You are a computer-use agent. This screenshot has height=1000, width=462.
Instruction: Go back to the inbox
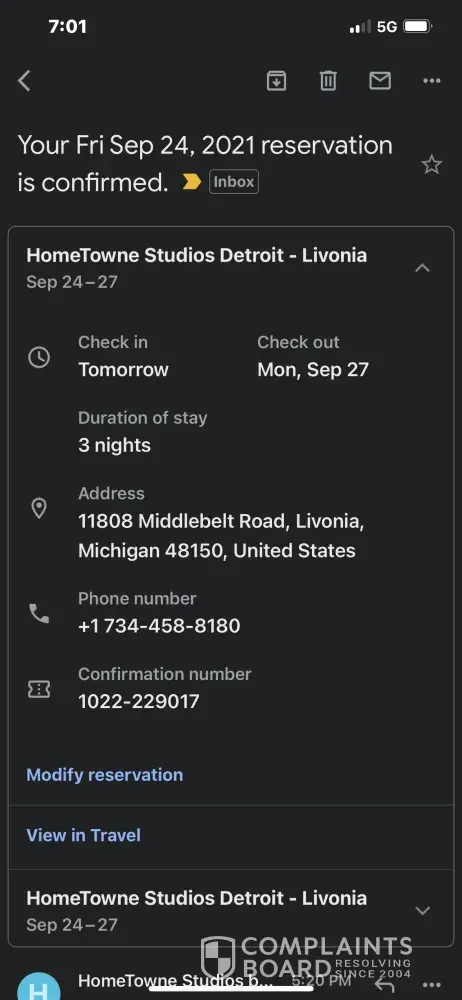[x=24, y=81]
